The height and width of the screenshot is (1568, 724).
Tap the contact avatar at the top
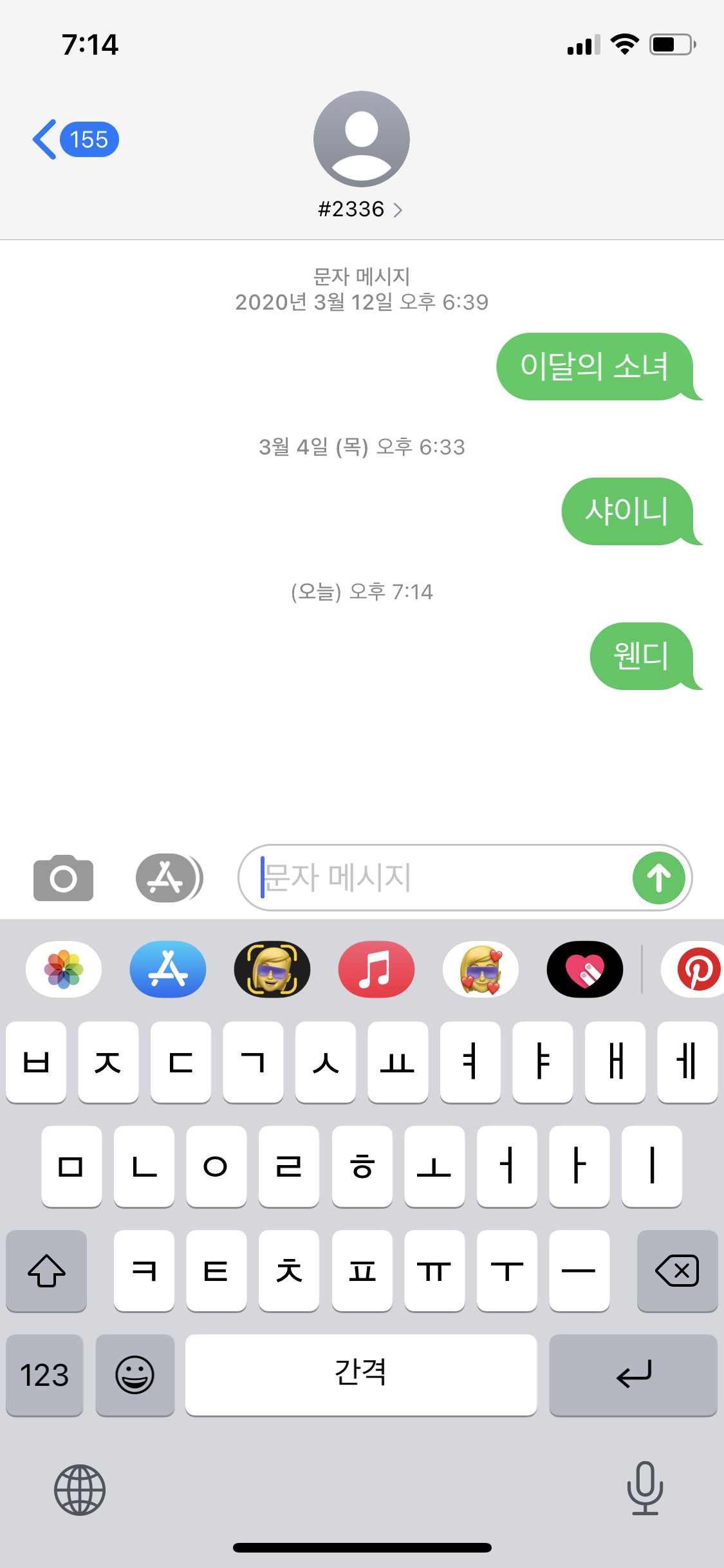[361, 139]
